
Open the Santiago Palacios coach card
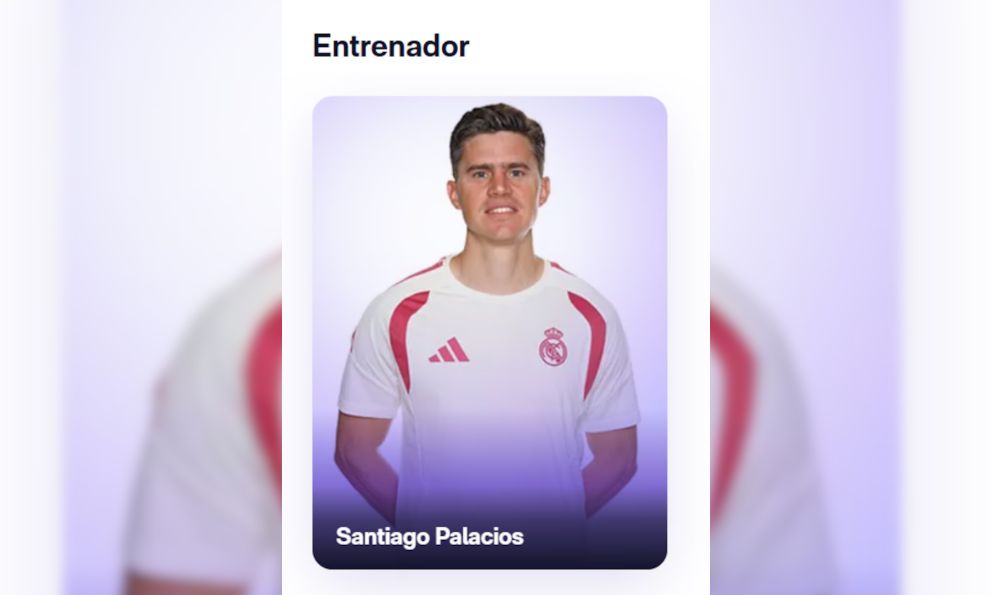(489, 332)
